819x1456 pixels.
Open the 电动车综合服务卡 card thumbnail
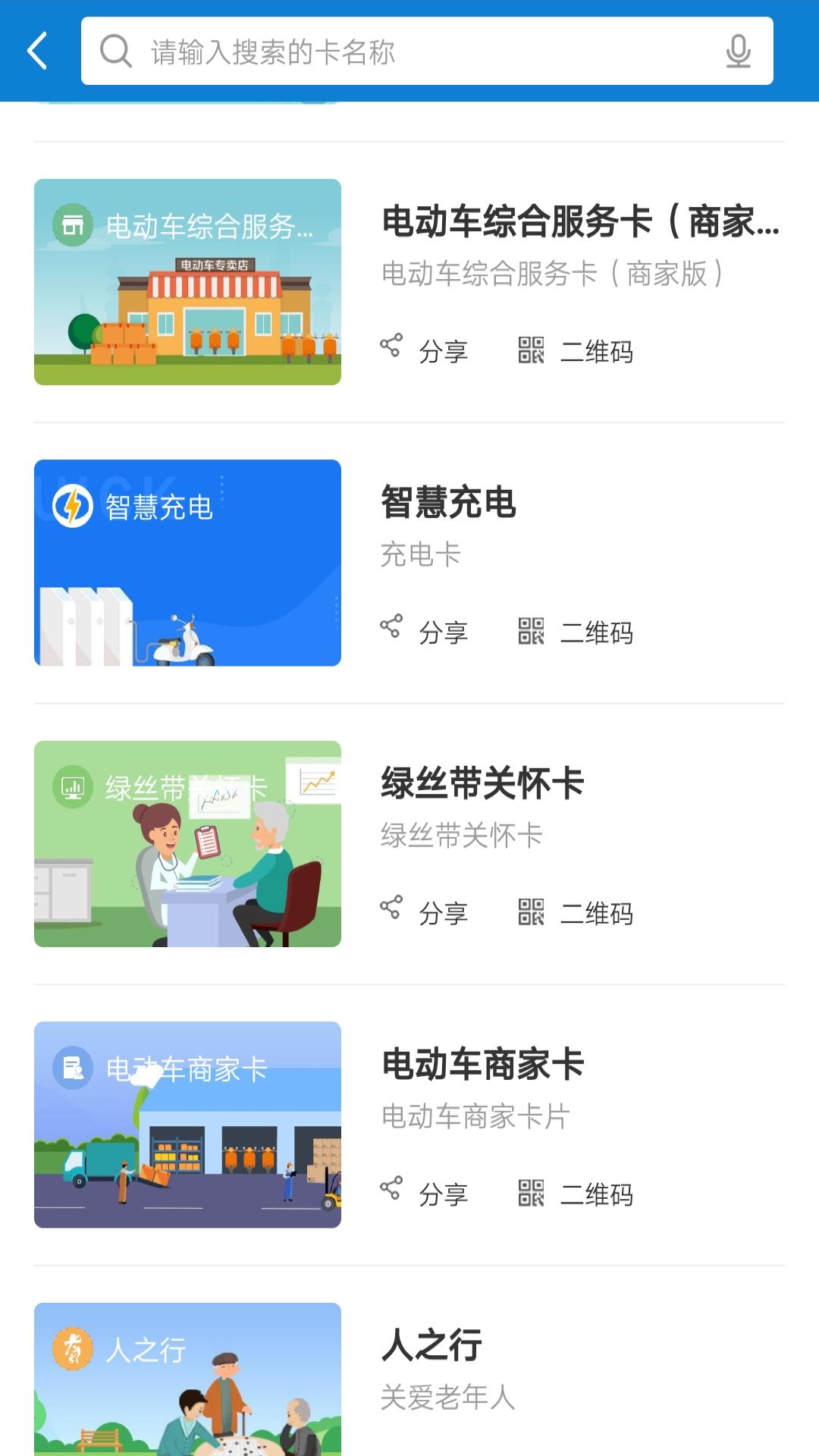point(187,282)
